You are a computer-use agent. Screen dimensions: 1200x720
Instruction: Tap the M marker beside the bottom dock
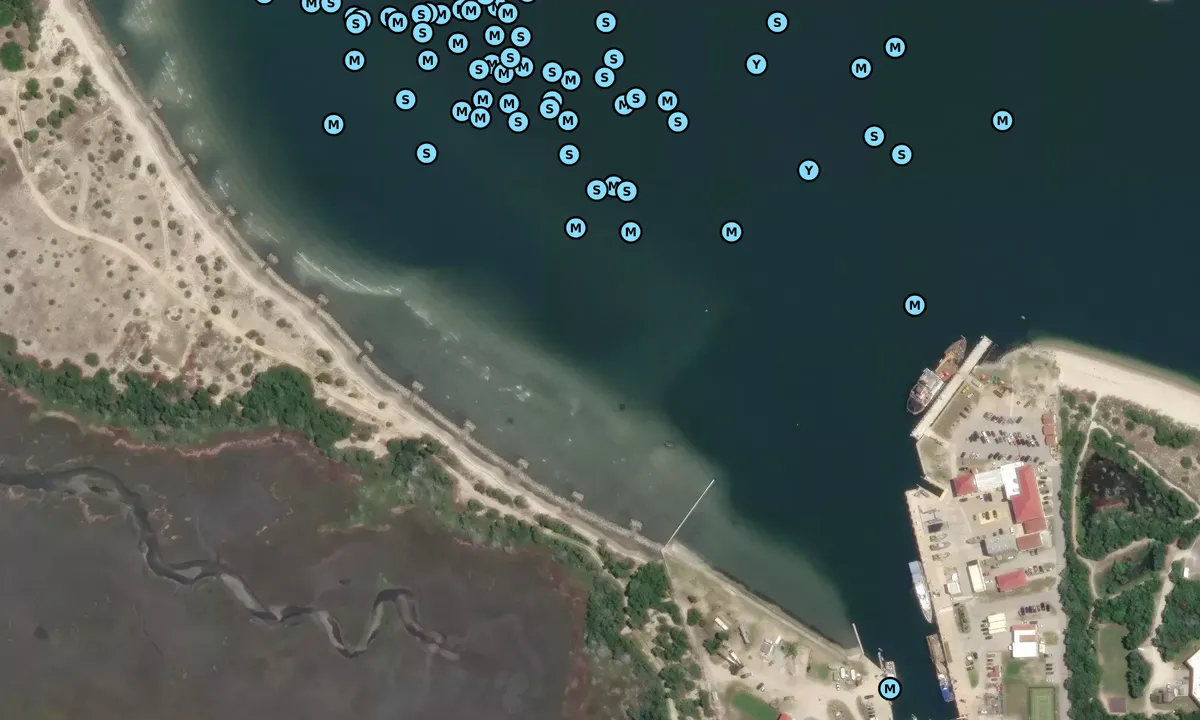click(889, 688)
